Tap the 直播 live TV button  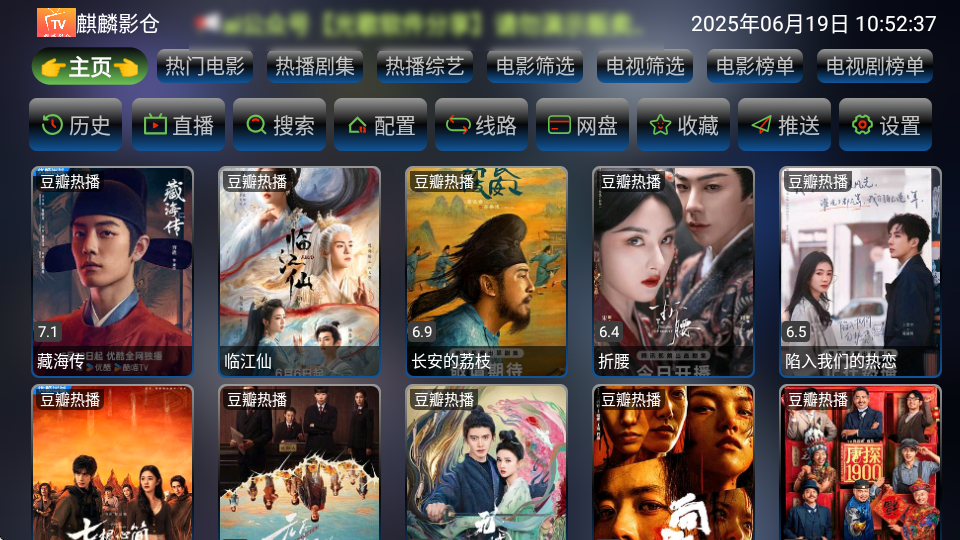coord(178,125)
